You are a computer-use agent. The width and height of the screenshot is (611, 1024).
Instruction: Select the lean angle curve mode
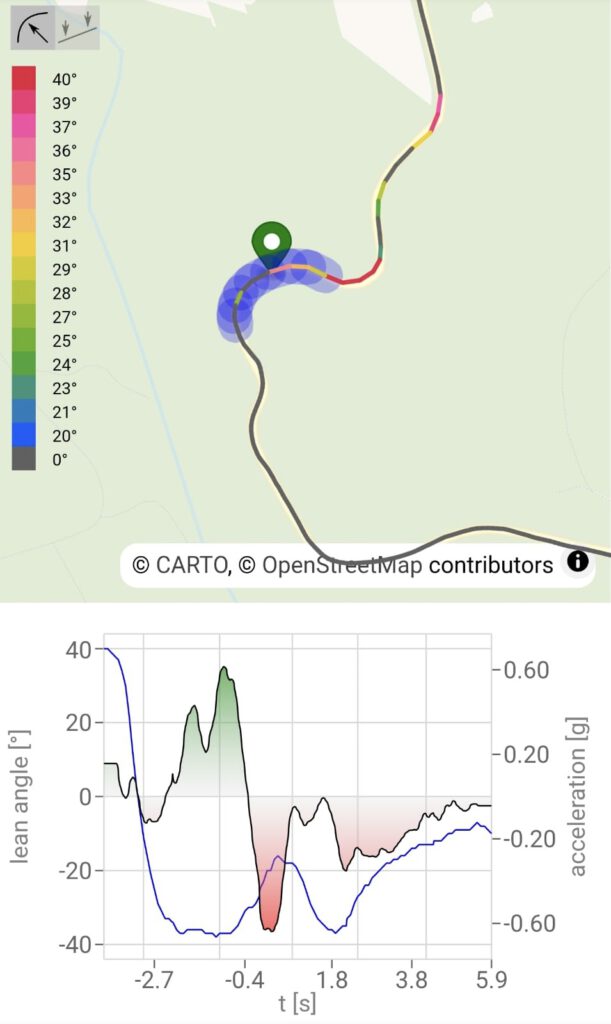33,28
